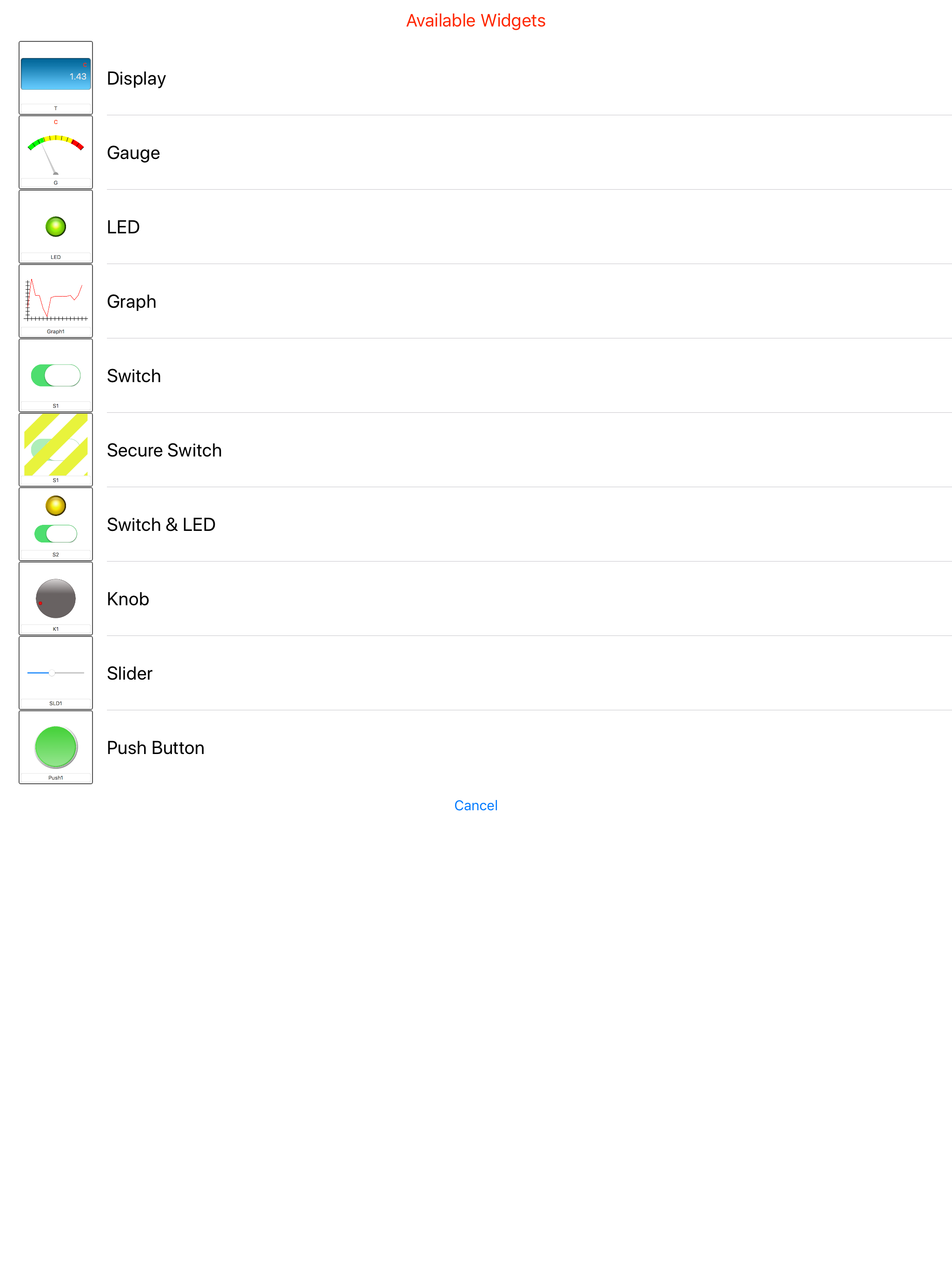Open the LED widget entry
The width and height of the screenshot is (952, 1270).
point(123,227)
